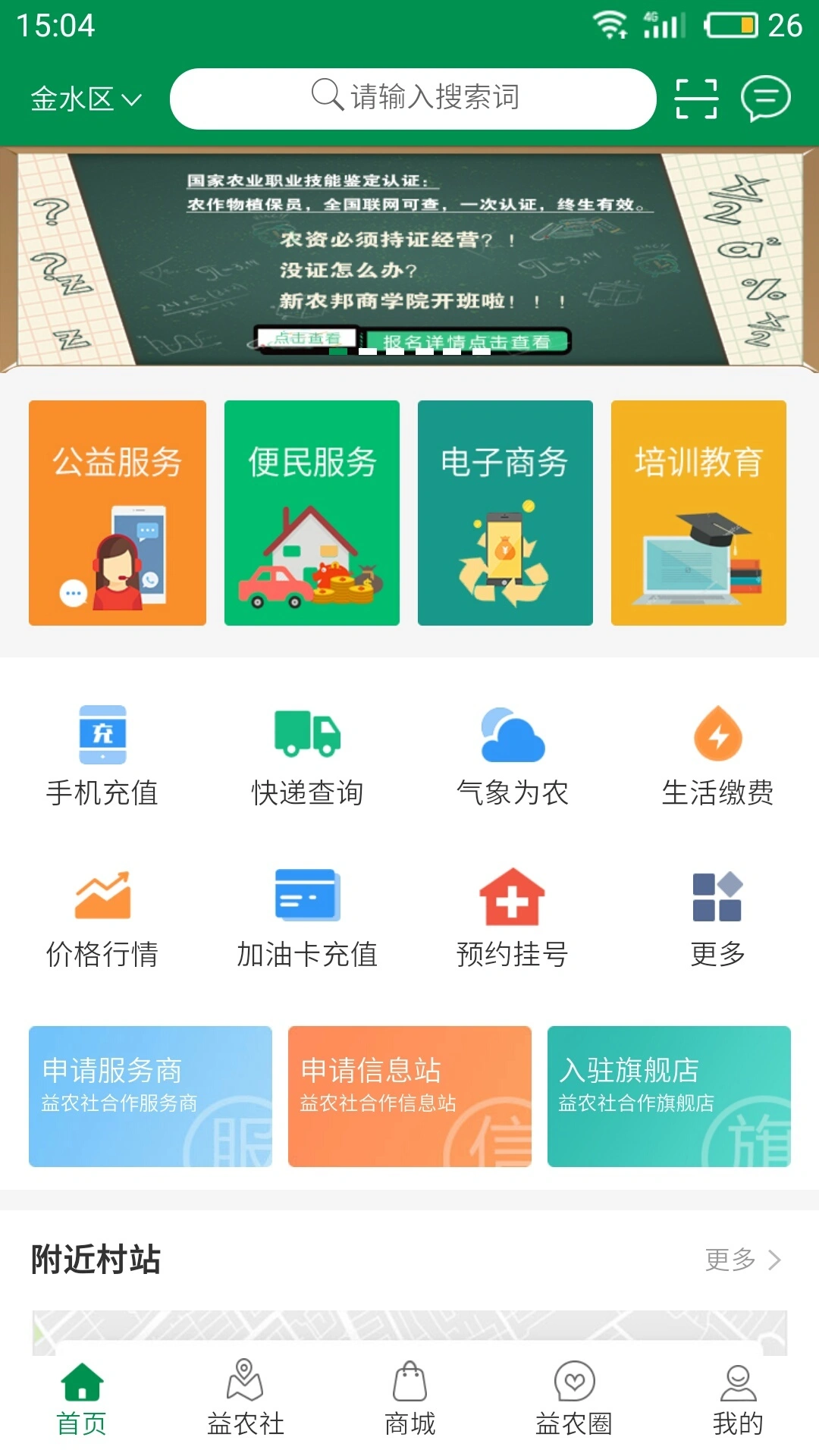
Task: Switch to the 益农圈 tab
Action: click(x=574, y=1399)
